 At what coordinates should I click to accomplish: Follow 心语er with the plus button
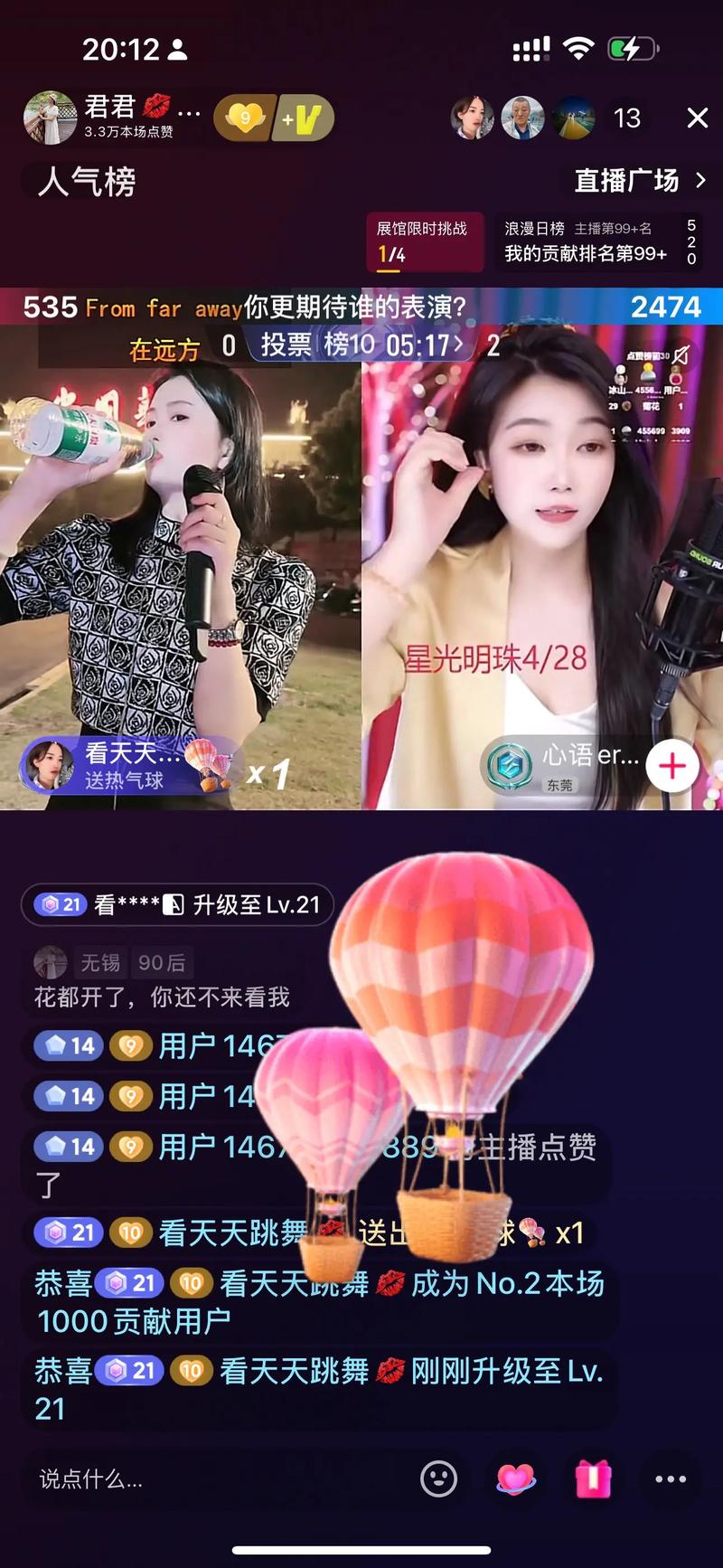672,767
